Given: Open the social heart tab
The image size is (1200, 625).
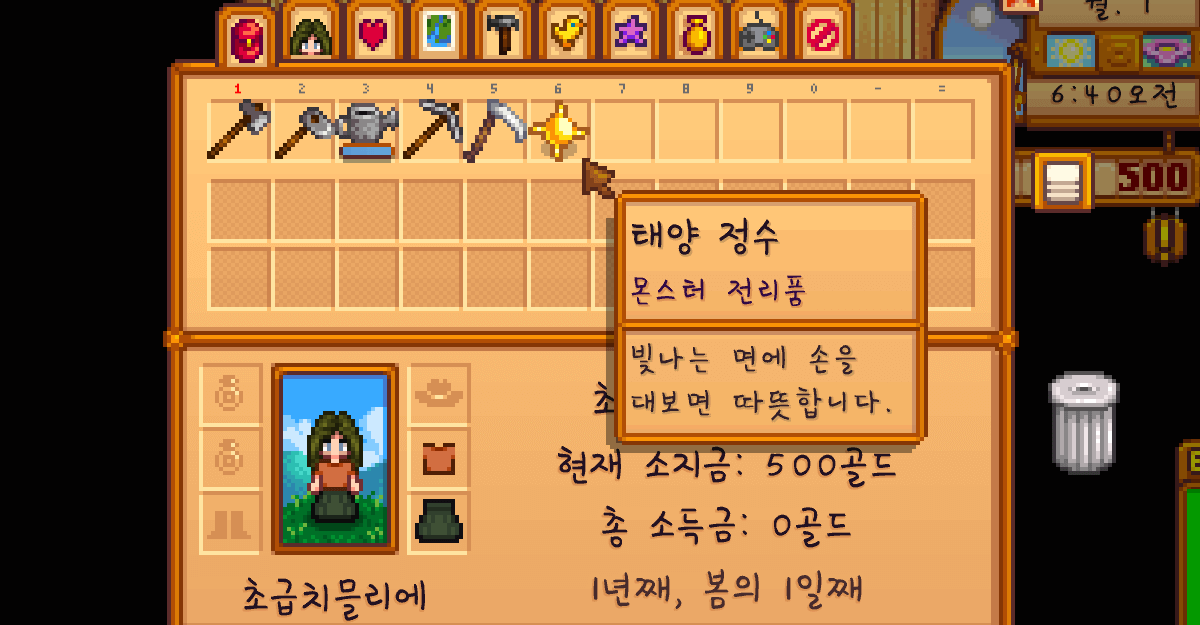Looking at the screenshot, I should 374,37.
